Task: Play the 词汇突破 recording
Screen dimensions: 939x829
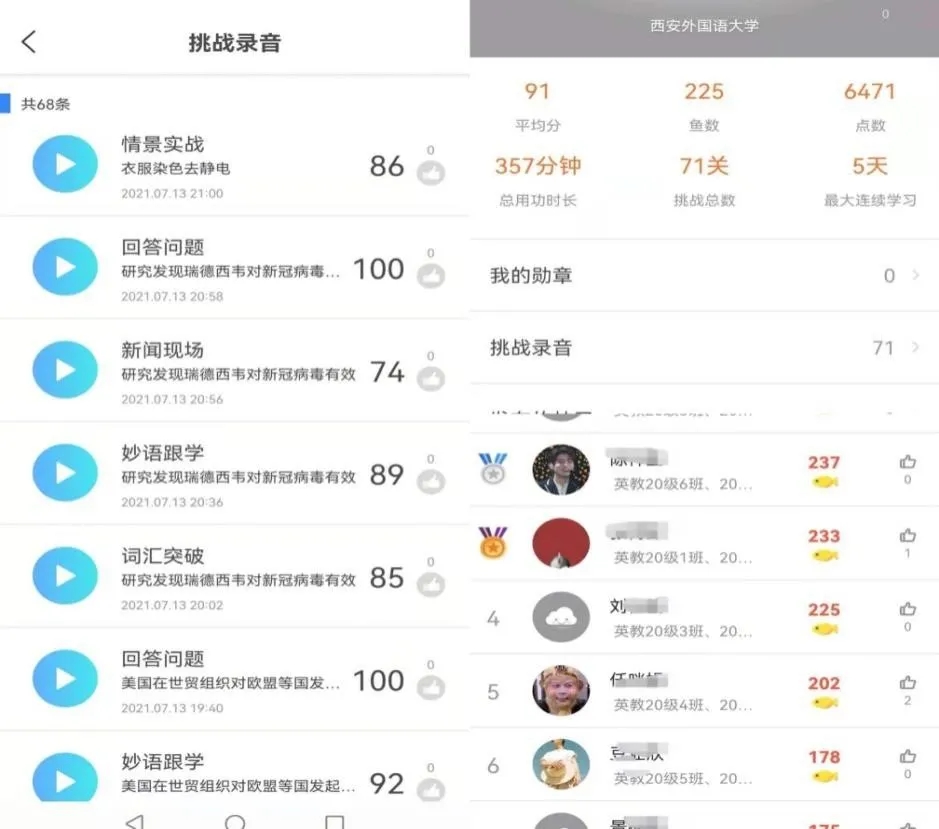Action: (65, 576)
